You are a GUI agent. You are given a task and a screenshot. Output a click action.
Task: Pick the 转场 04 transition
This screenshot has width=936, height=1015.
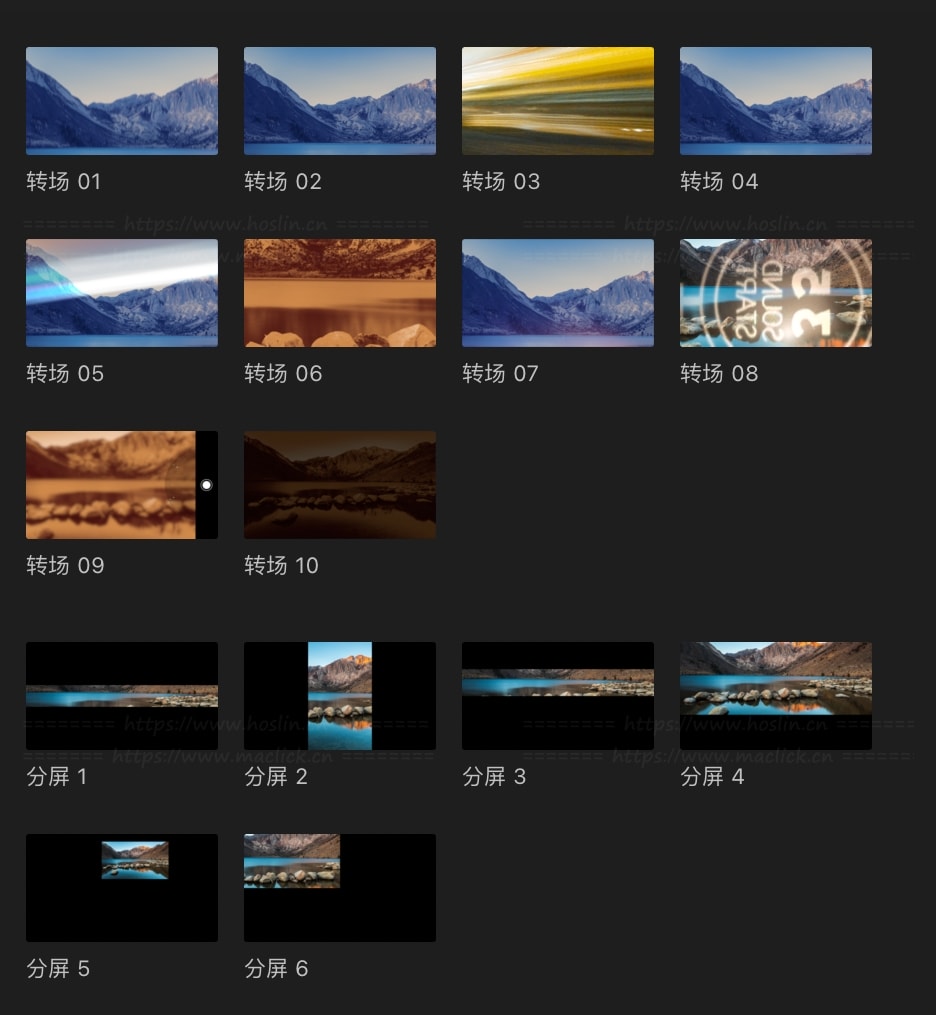click(x=776, y=101)
